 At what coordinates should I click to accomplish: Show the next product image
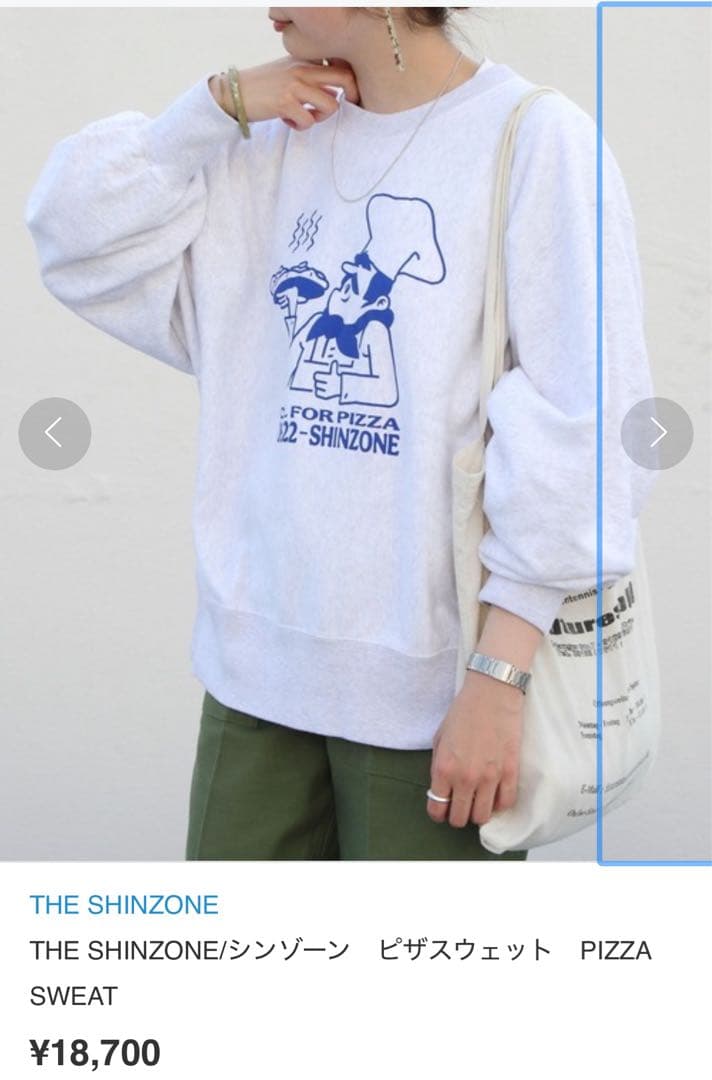tap(656, 434)
